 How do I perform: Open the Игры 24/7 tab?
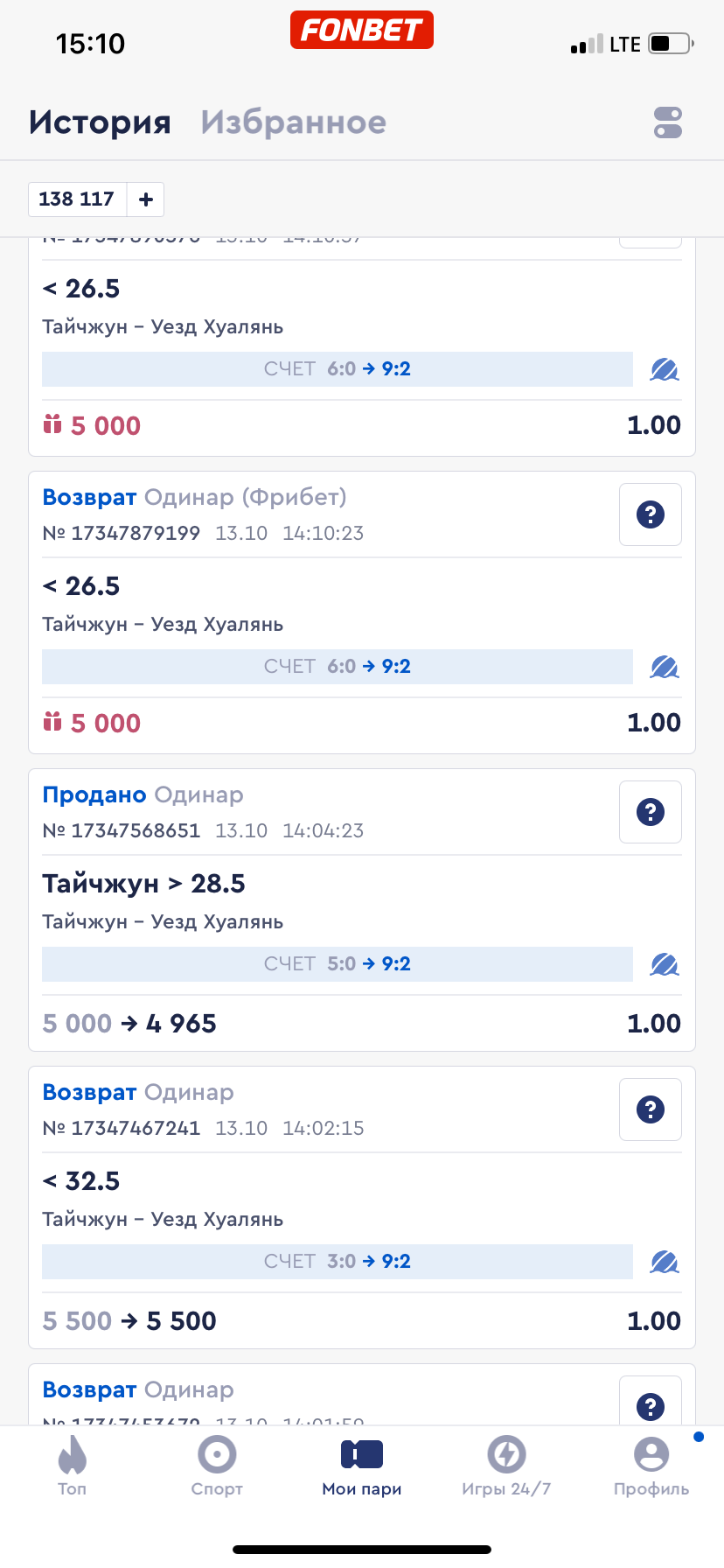pos(506,1466)
